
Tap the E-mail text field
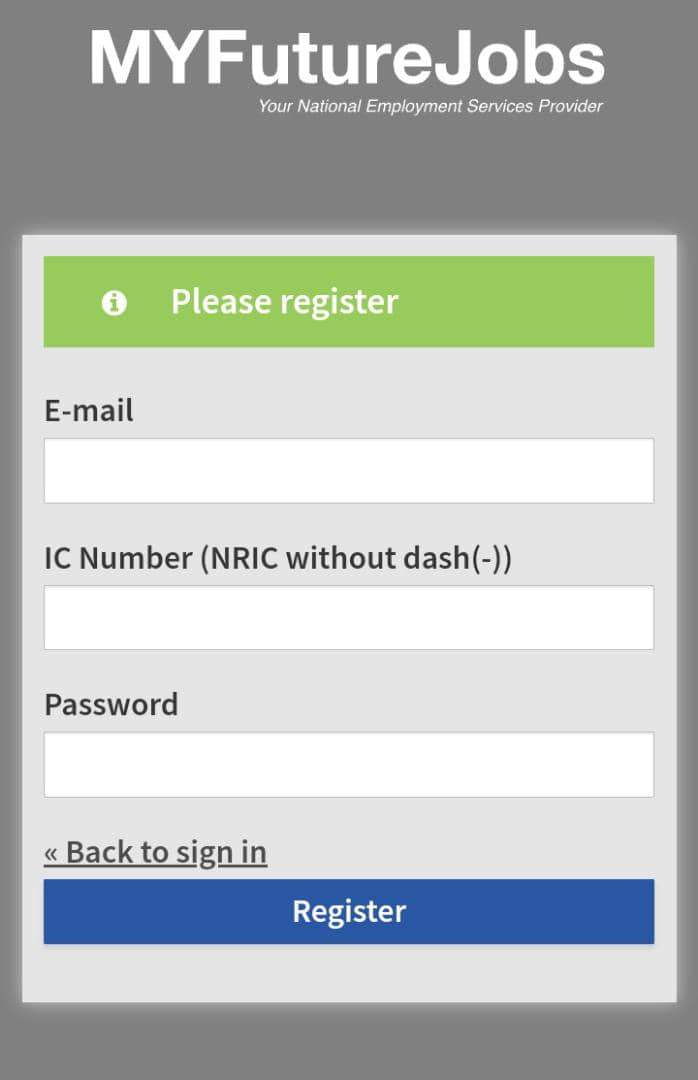click(x=348, y=470)
